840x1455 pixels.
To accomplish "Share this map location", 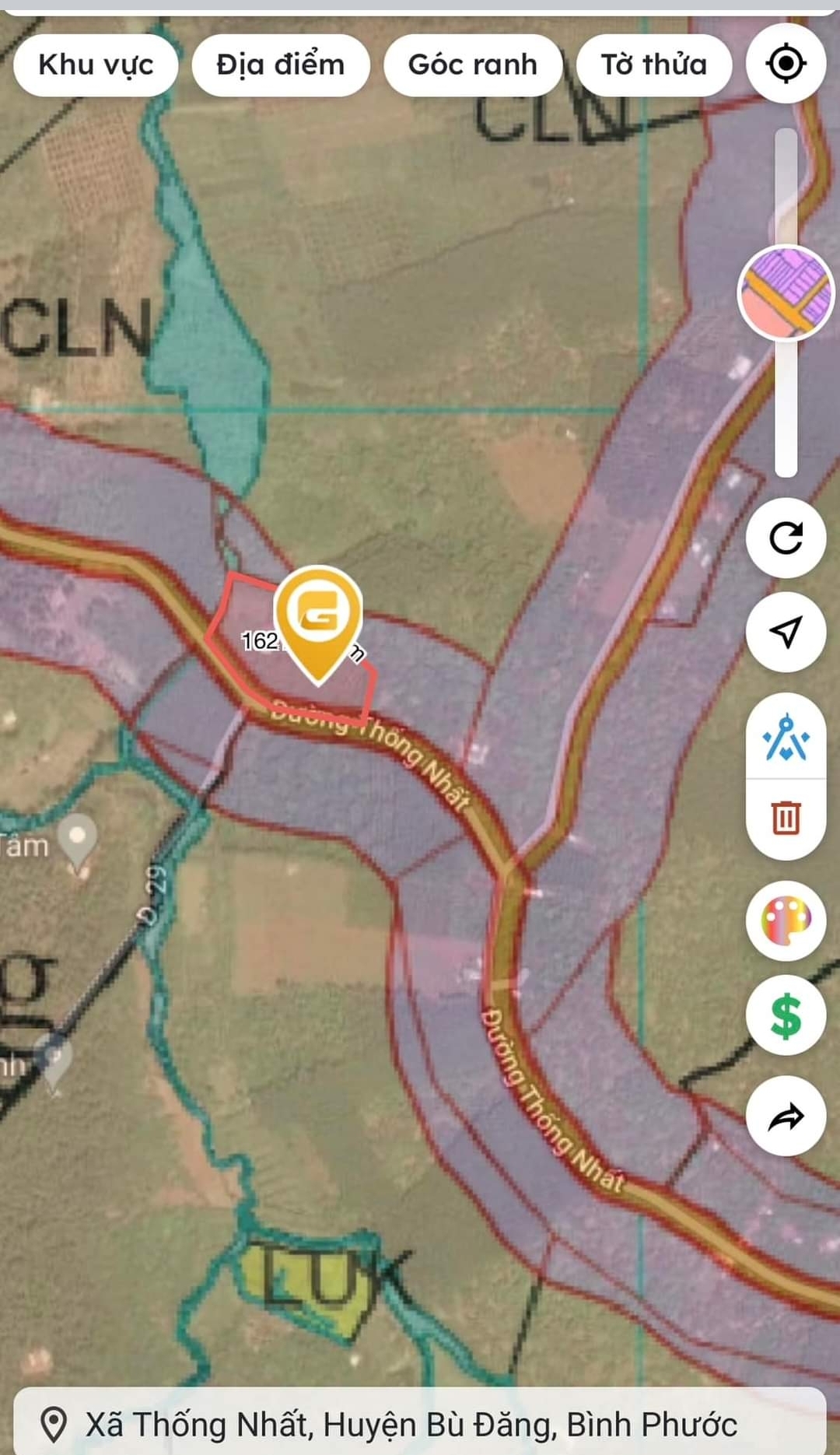I will pos(786,1116).
